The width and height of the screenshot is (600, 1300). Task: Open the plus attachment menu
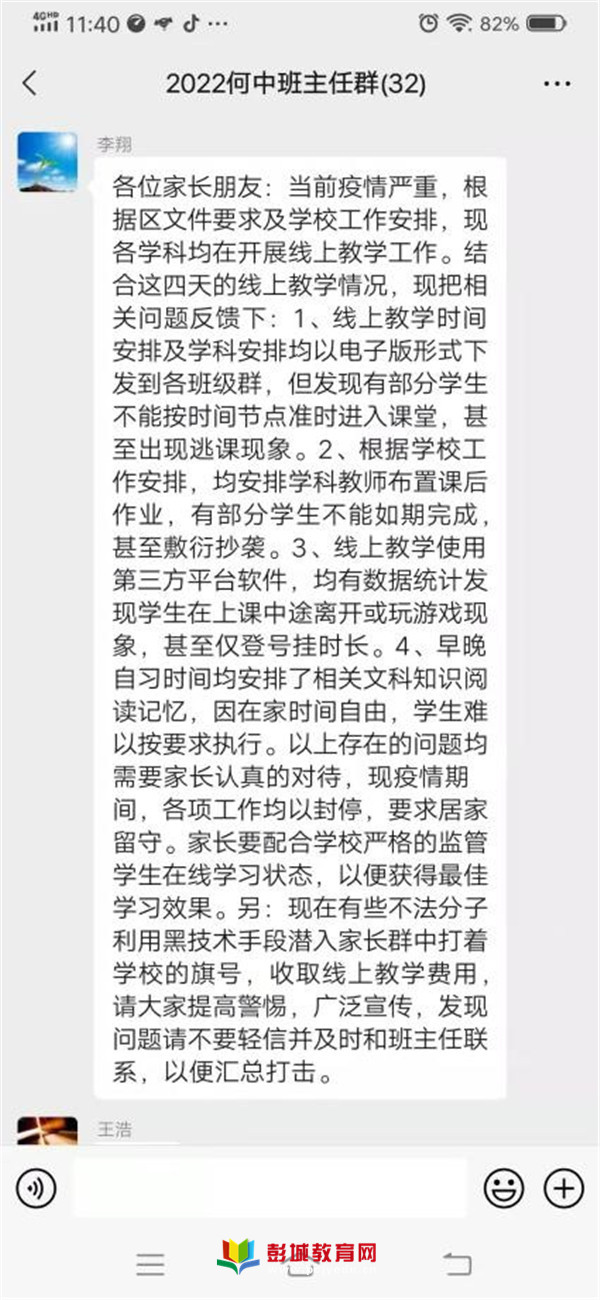coord(564,1188)
